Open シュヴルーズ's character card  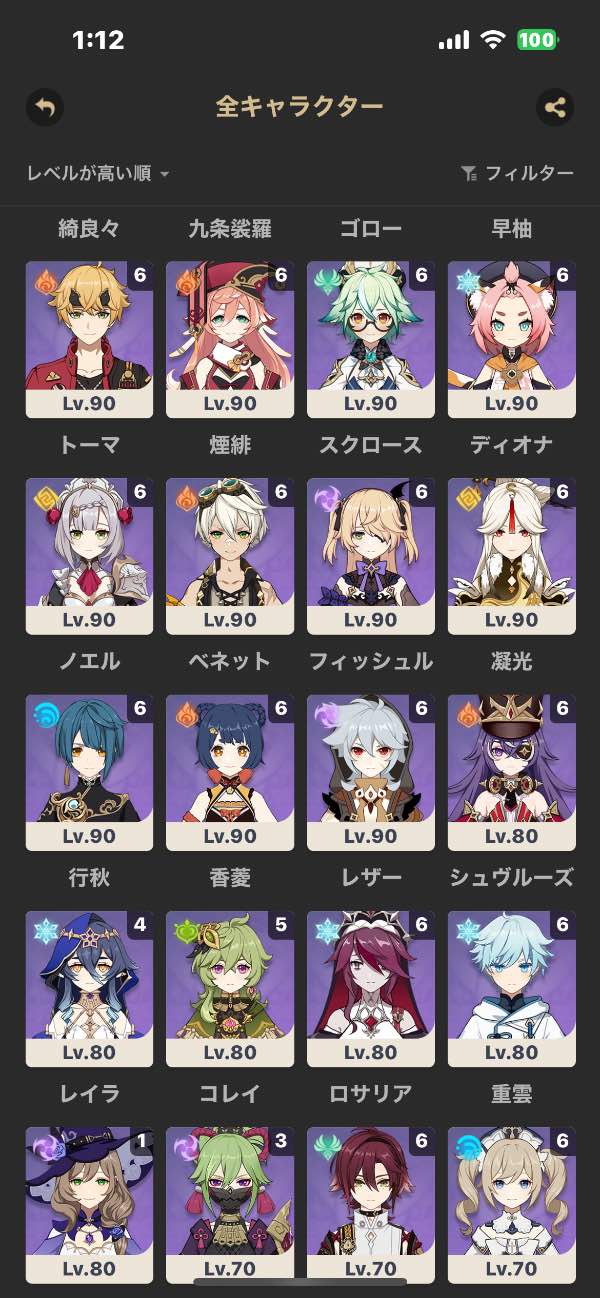click(512, 771)
